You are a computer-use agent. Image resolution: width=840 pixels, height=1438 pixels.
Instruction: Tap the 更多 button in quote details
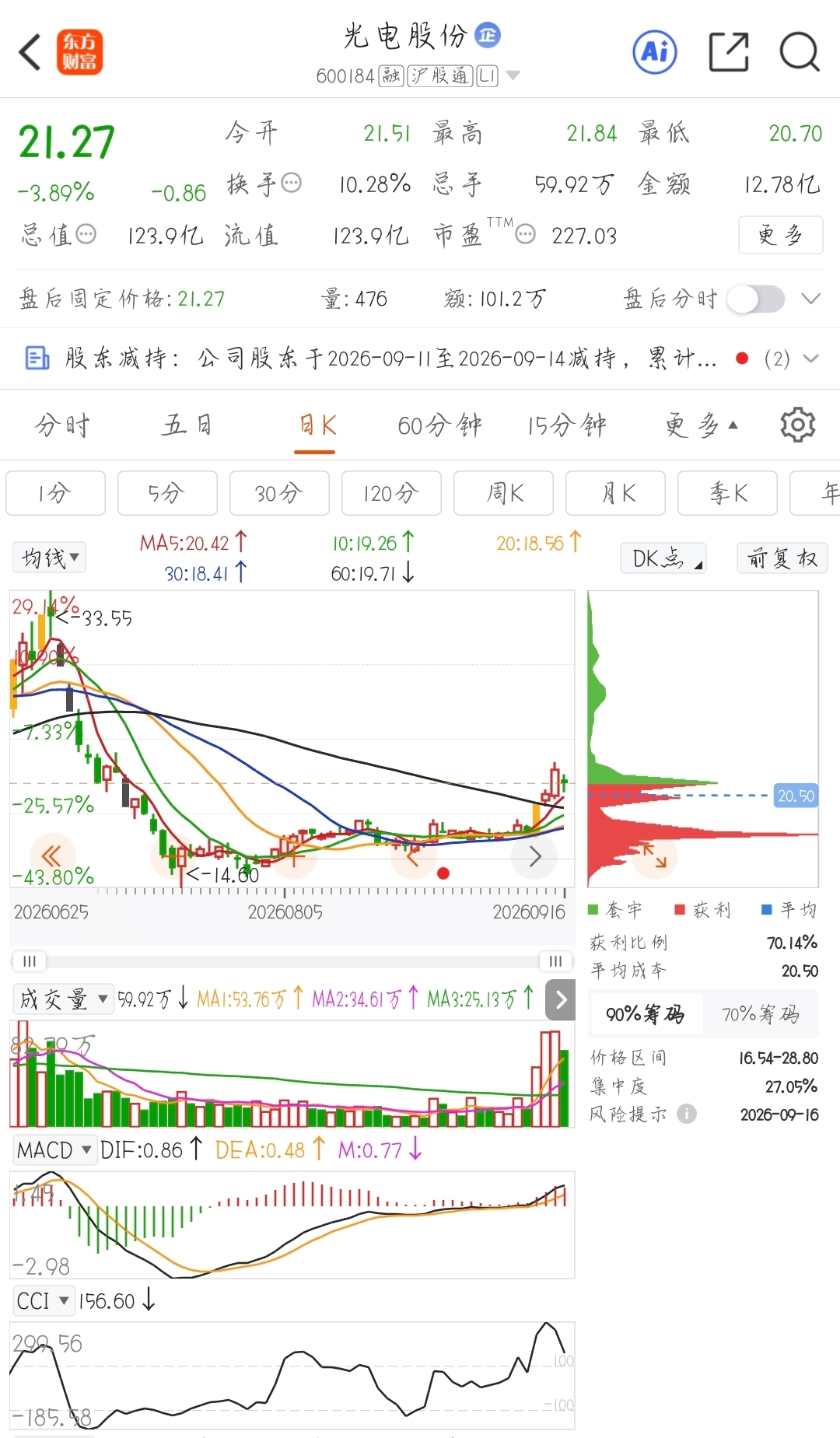tap(780, 235)
